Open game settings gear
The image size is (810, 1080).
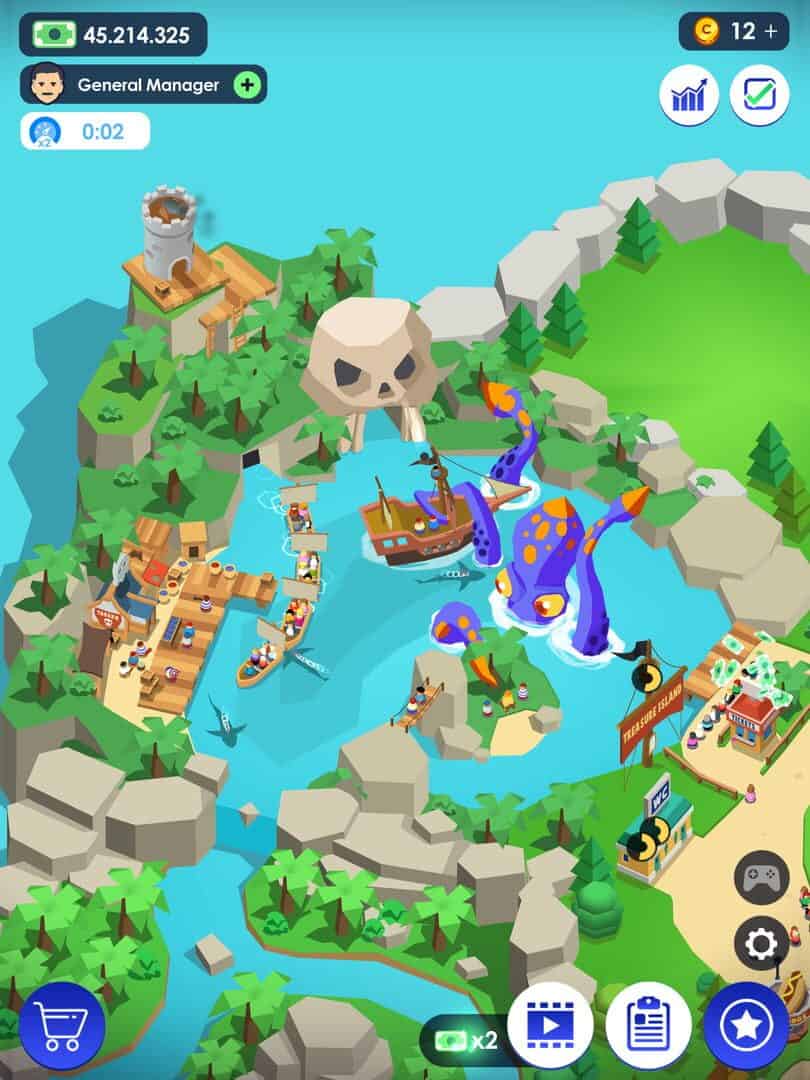(x=761, y=943)
